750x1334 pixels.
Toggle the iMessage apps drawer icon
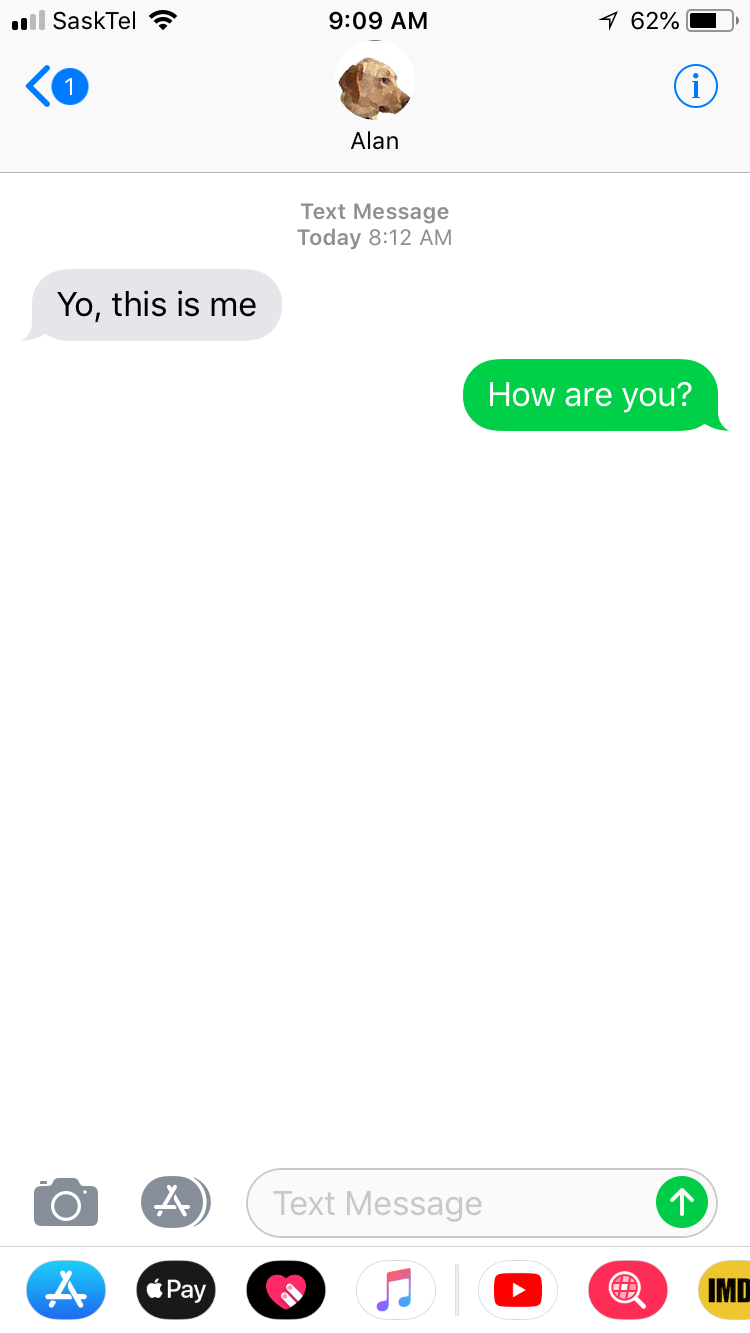click(175, 1202)
